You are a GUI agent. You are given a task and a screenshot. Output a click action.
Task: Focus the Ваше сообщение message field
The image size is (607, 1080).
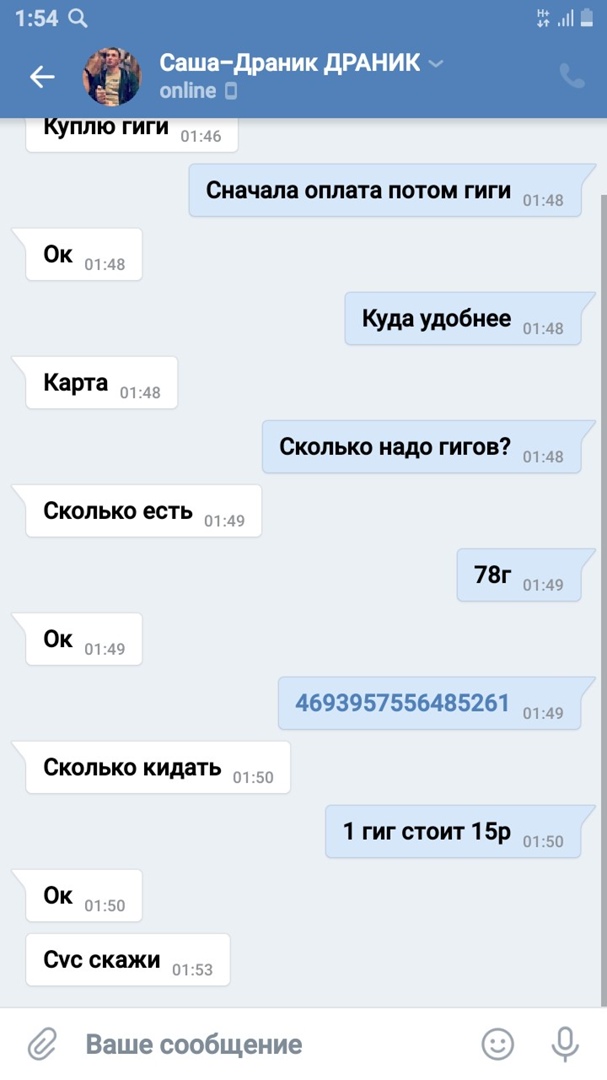[270, 1045]
